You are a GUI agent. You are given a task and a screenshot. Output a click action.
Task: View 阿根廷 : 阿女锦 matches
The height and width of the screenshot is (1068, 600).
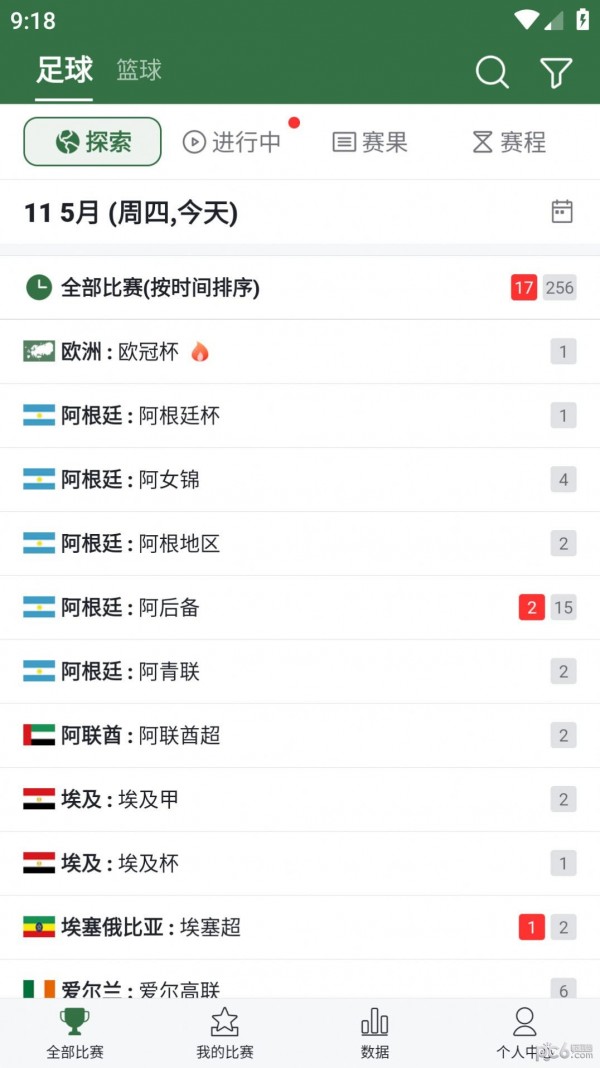[130, 480]
